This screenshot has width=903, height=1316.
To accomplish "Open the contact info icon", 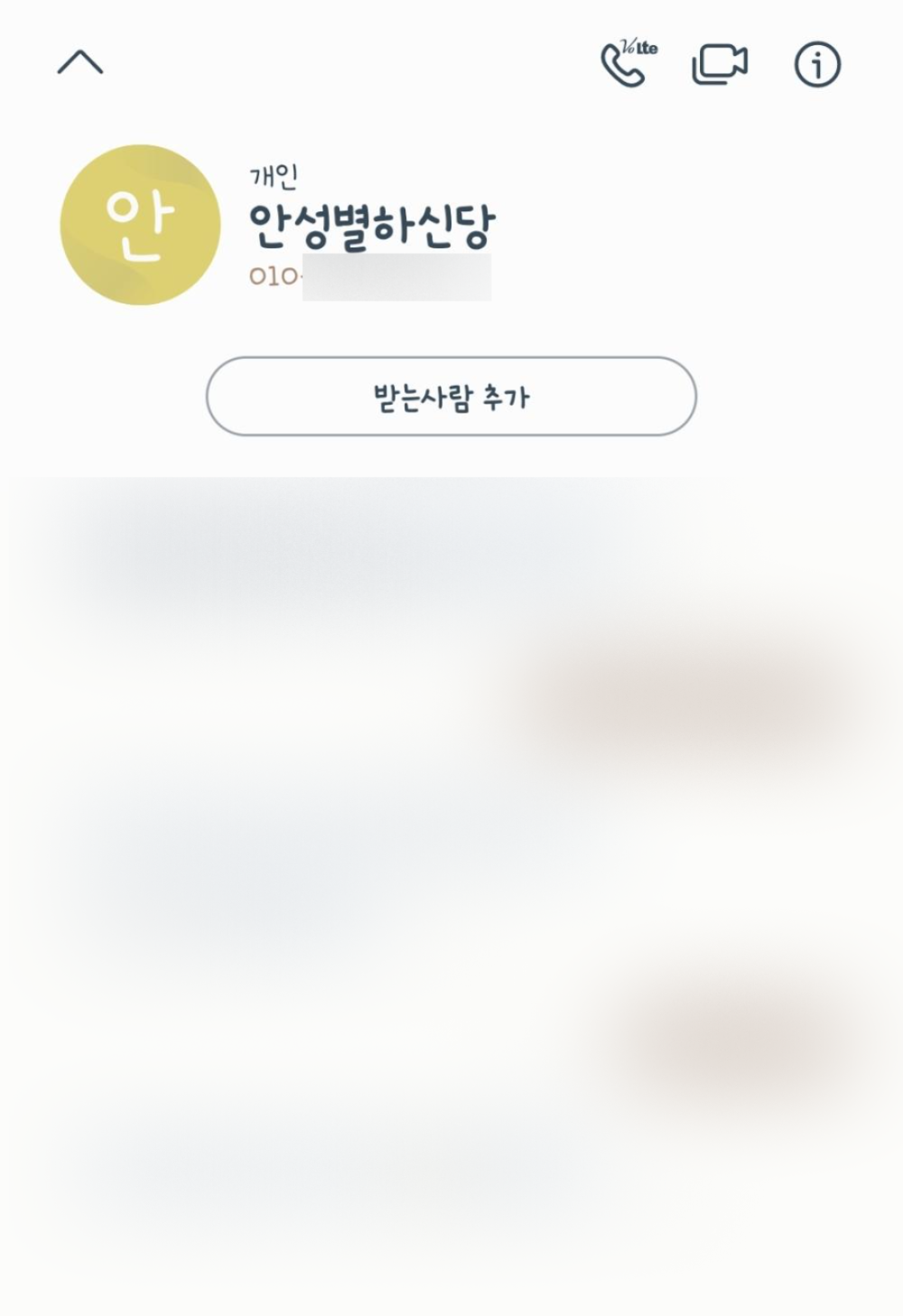I will click(x=817, y=64).
